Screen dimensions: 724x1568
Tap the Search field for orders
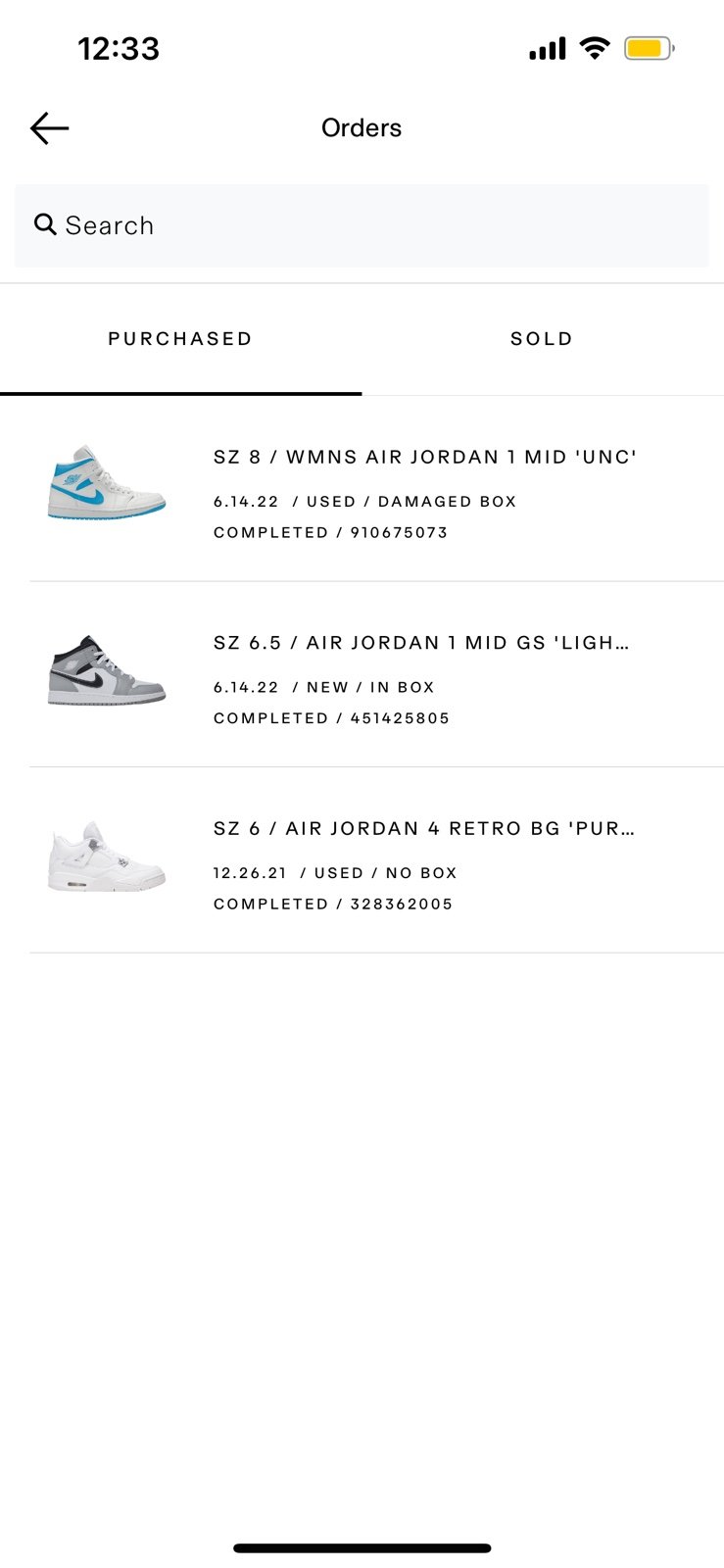point(362,225)
